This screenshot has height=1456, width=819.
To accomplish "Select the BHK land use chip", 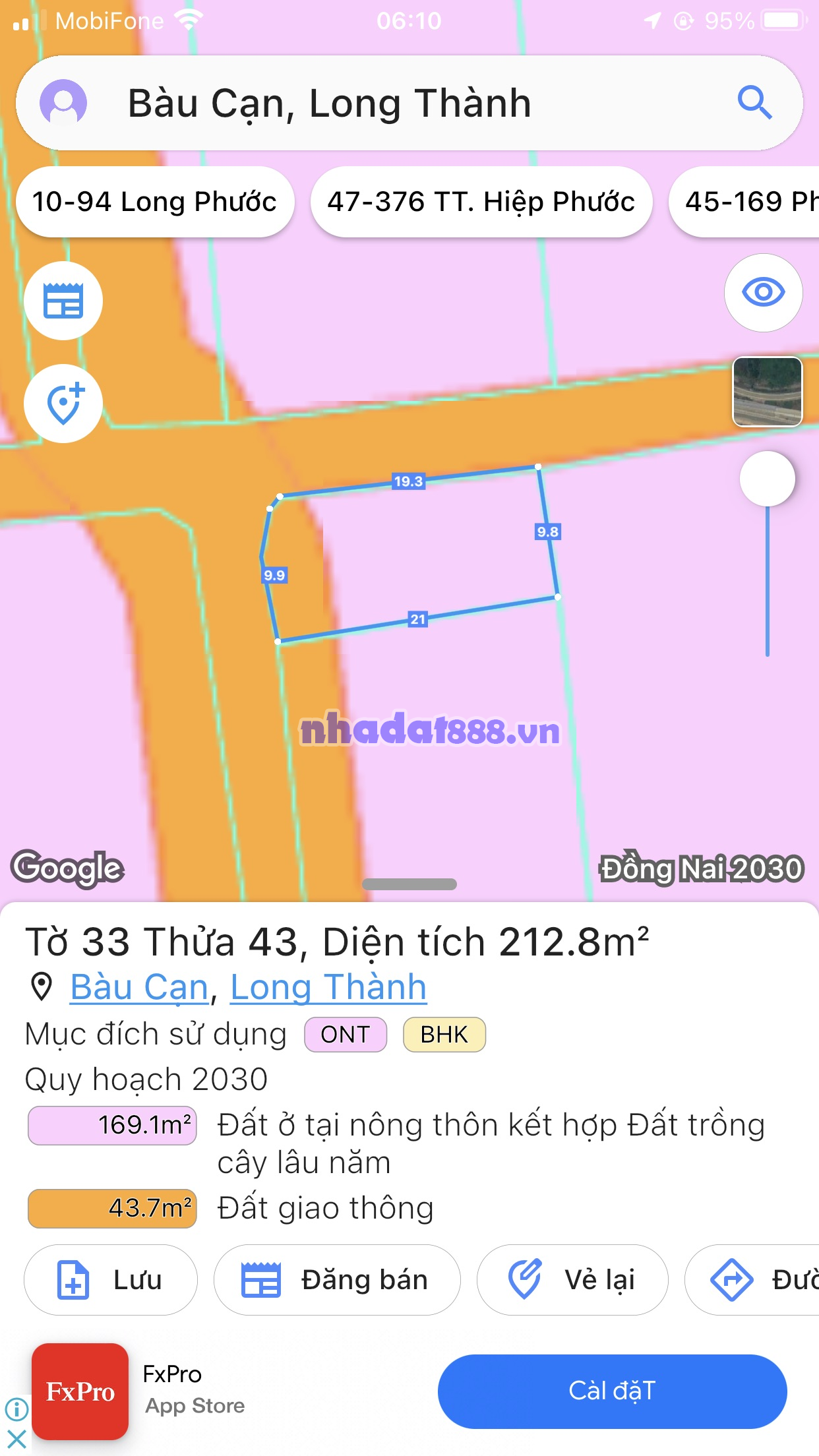I will [444, 1035].
